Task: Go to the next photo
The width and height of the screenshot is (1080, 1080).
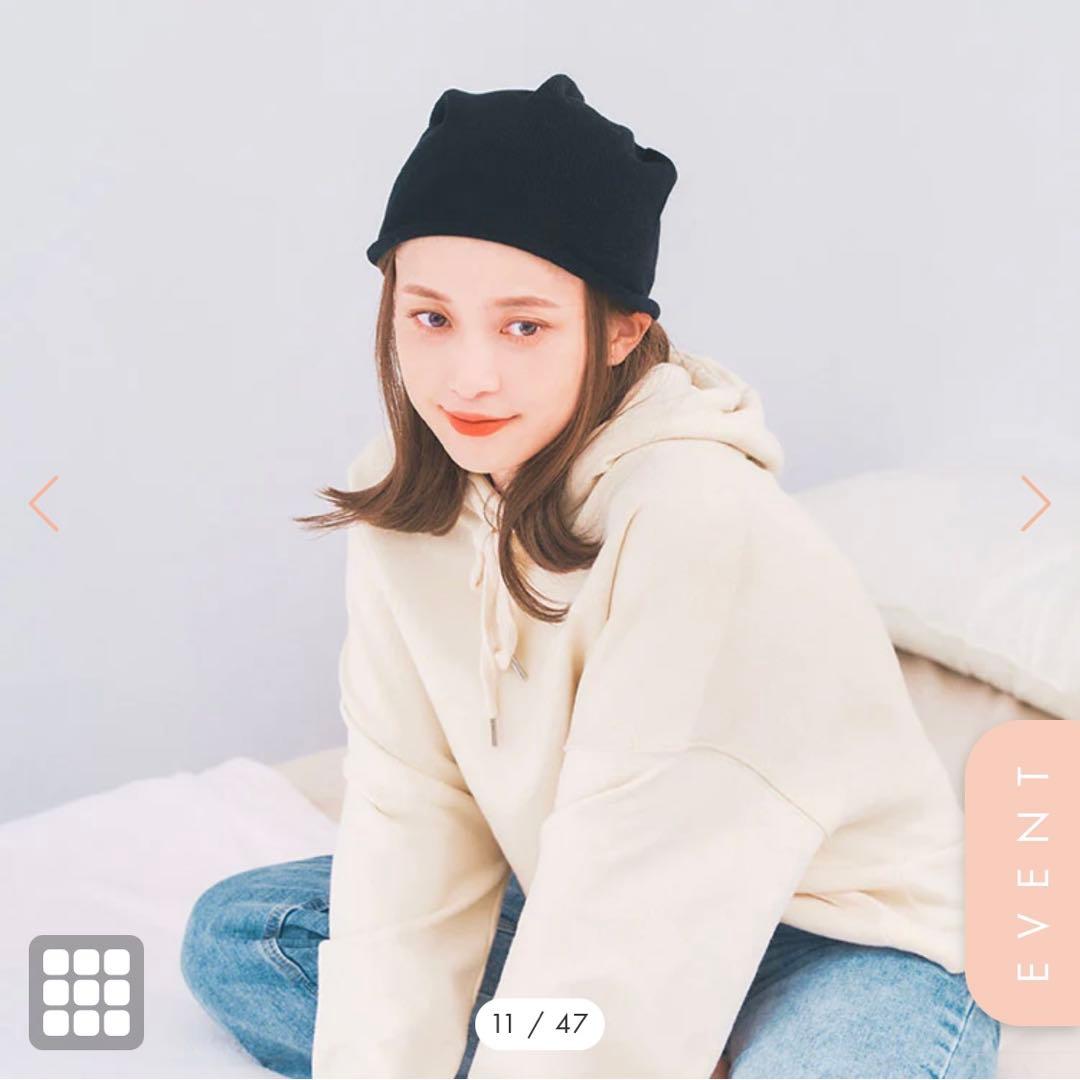Action: pyautogui.click(x=1035, y=503)
